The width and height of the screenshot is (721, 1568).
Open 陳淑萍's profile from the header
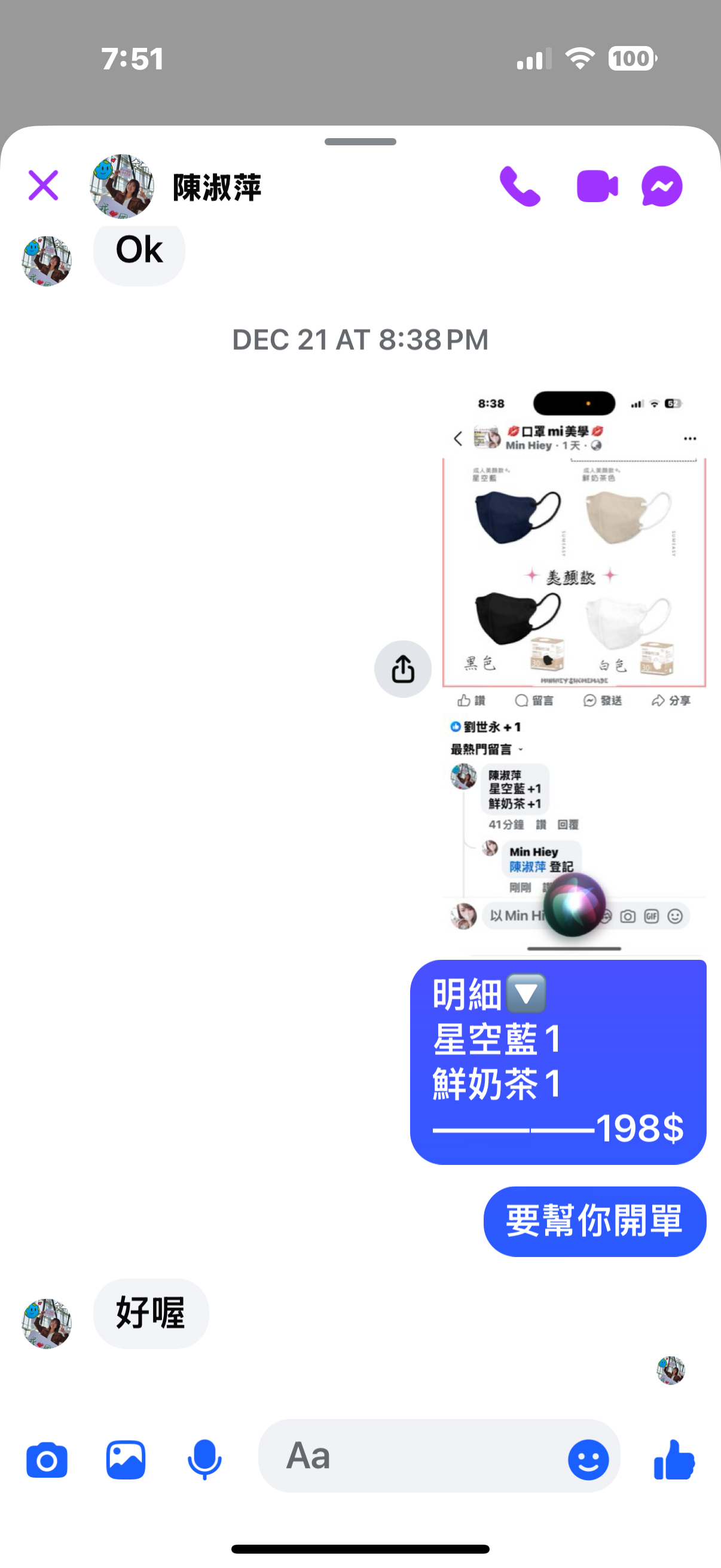(x=216, y=187)
